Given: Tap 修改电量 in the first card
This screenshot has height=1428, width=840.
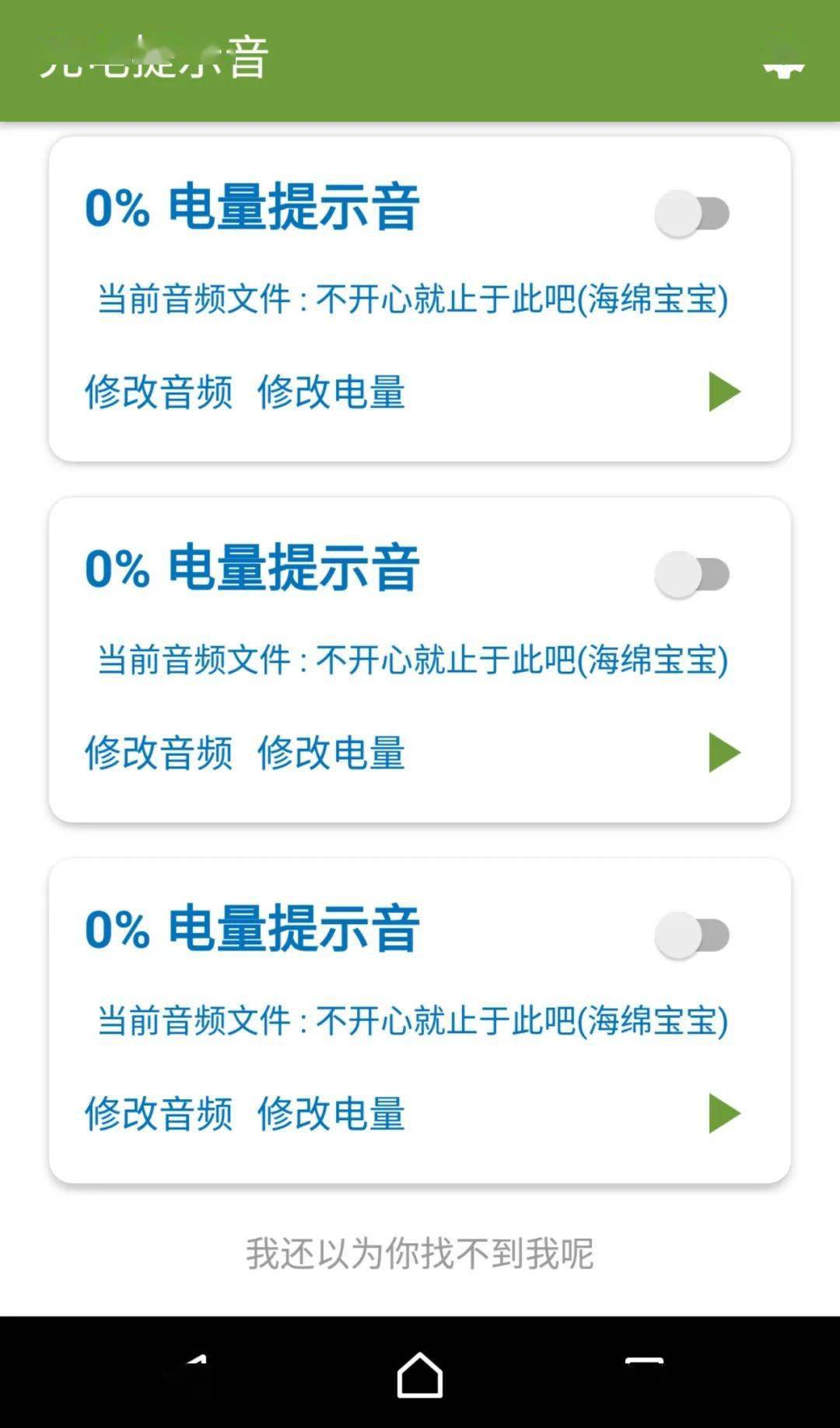Looking at the screenshot, I should point(331,391).
